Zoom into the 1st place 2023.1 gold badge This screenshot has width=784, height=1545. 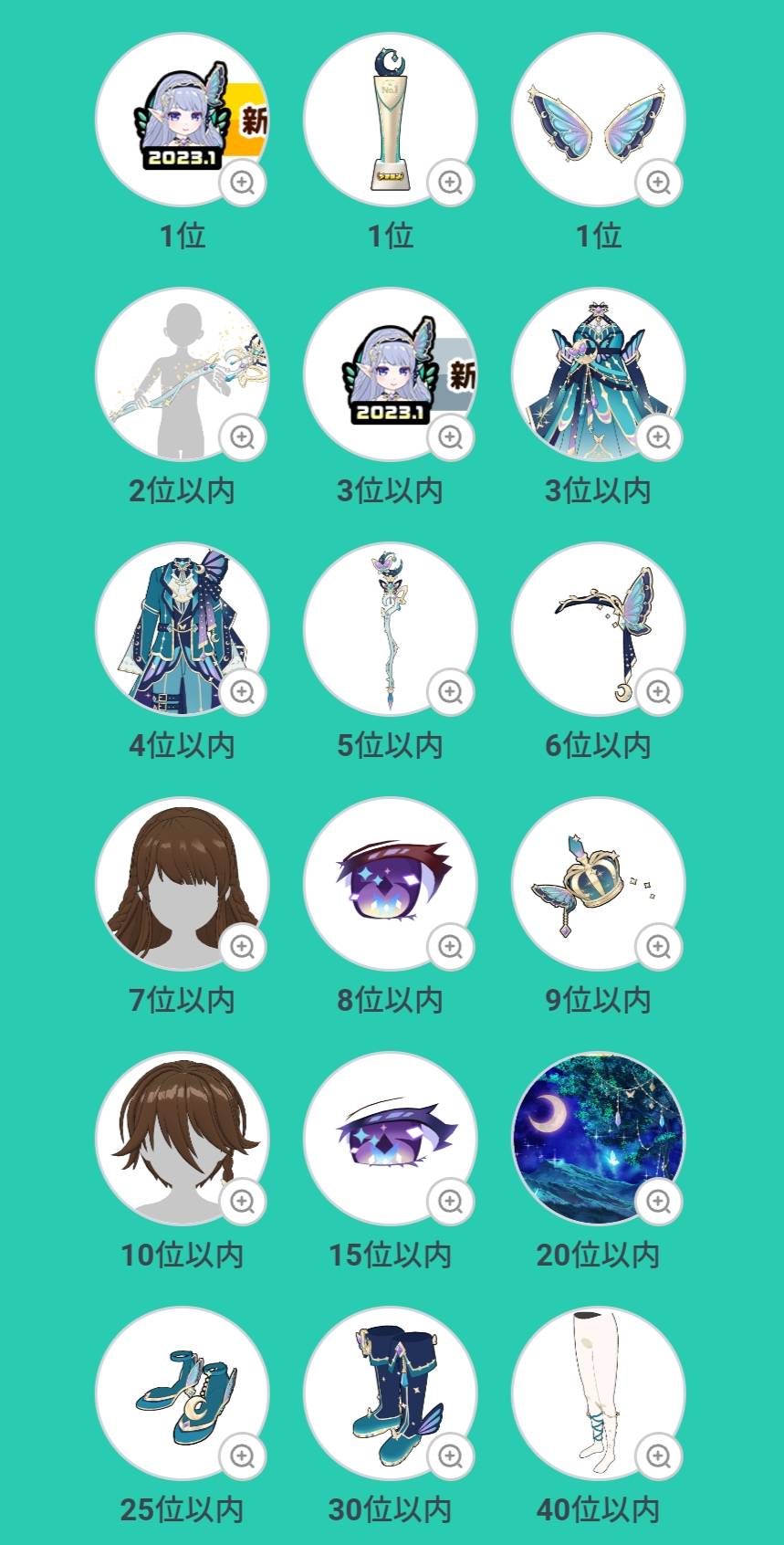click(242, 183)
